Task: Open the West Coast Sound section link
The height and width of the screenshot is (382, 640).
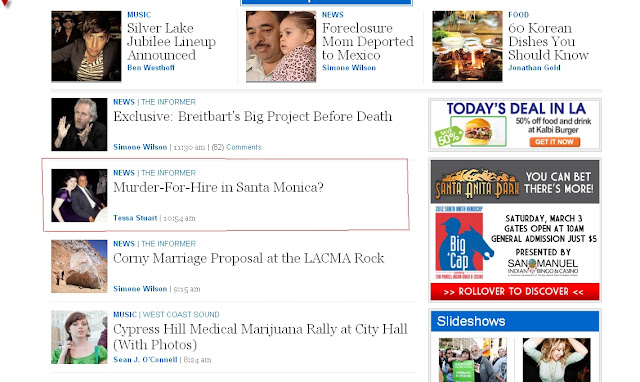Action: (x=181, y=315)
